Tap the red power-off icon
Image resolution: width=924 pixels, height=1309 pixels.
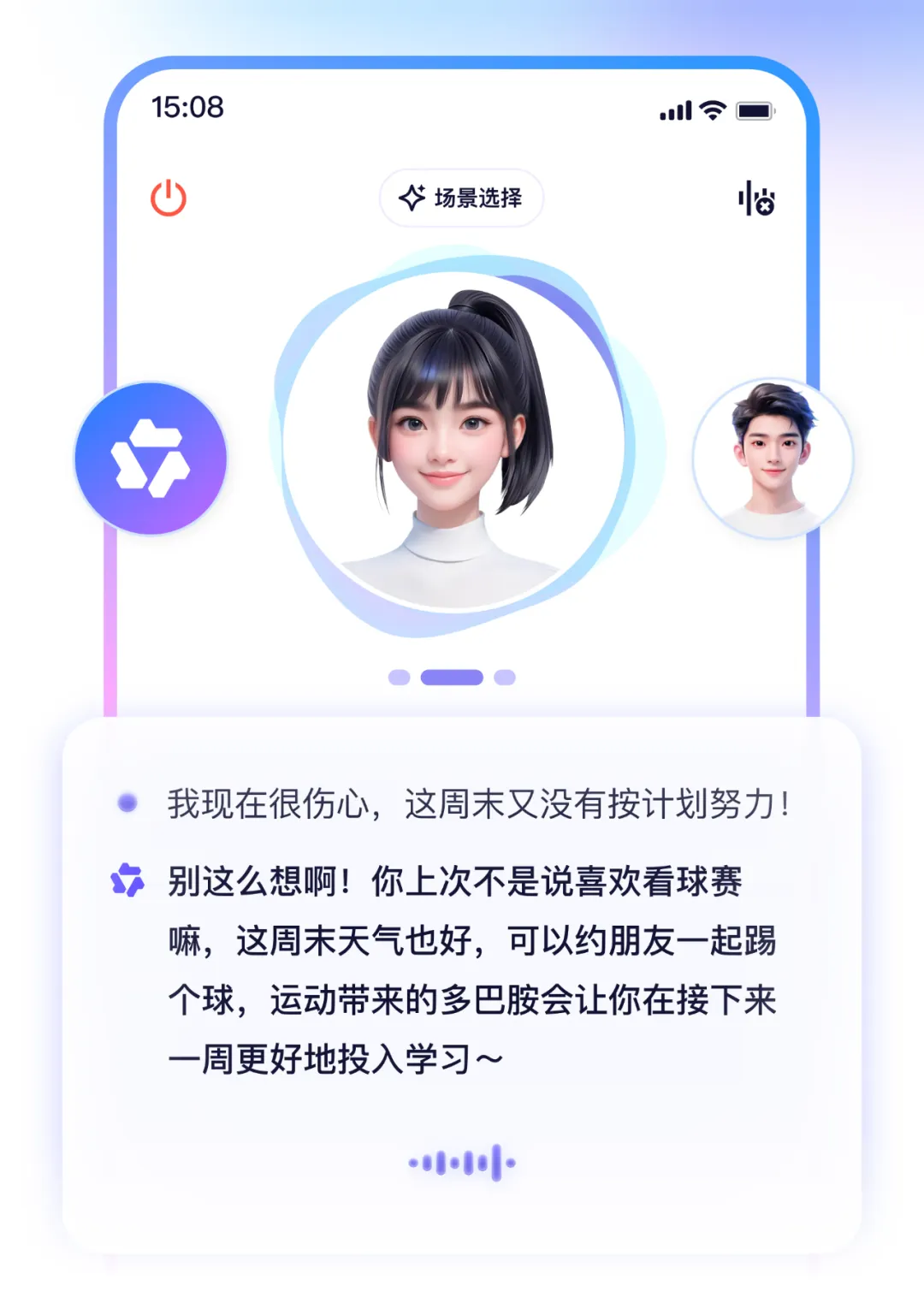point(168,196)
